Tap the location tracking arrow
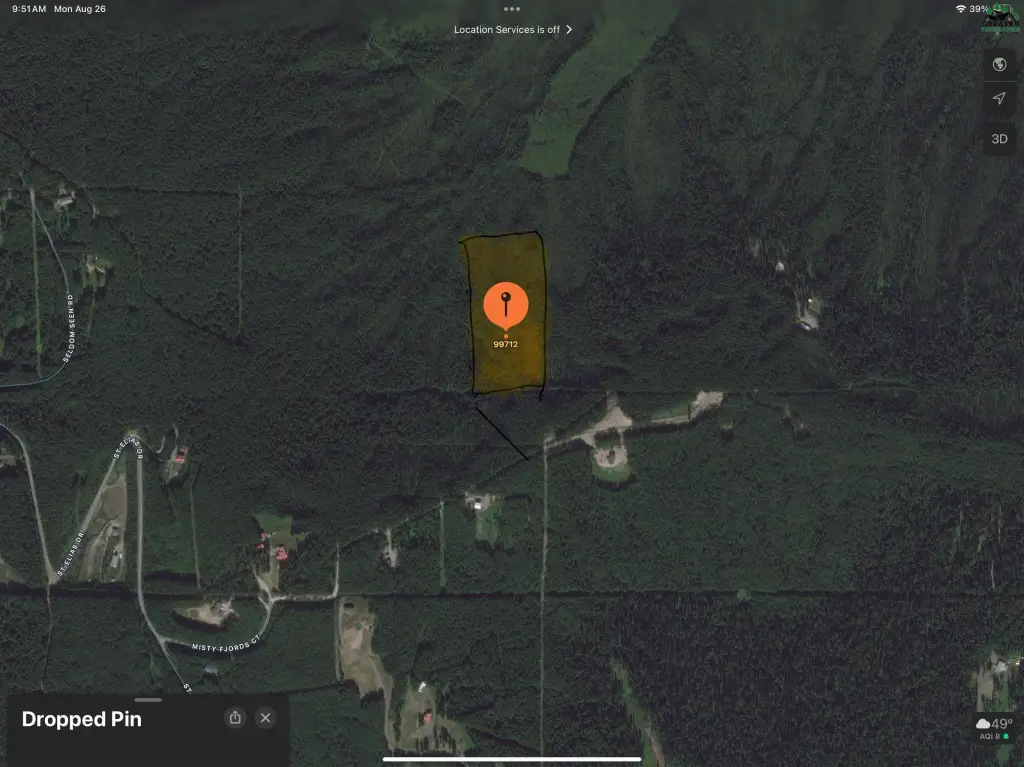 point(998,98)
